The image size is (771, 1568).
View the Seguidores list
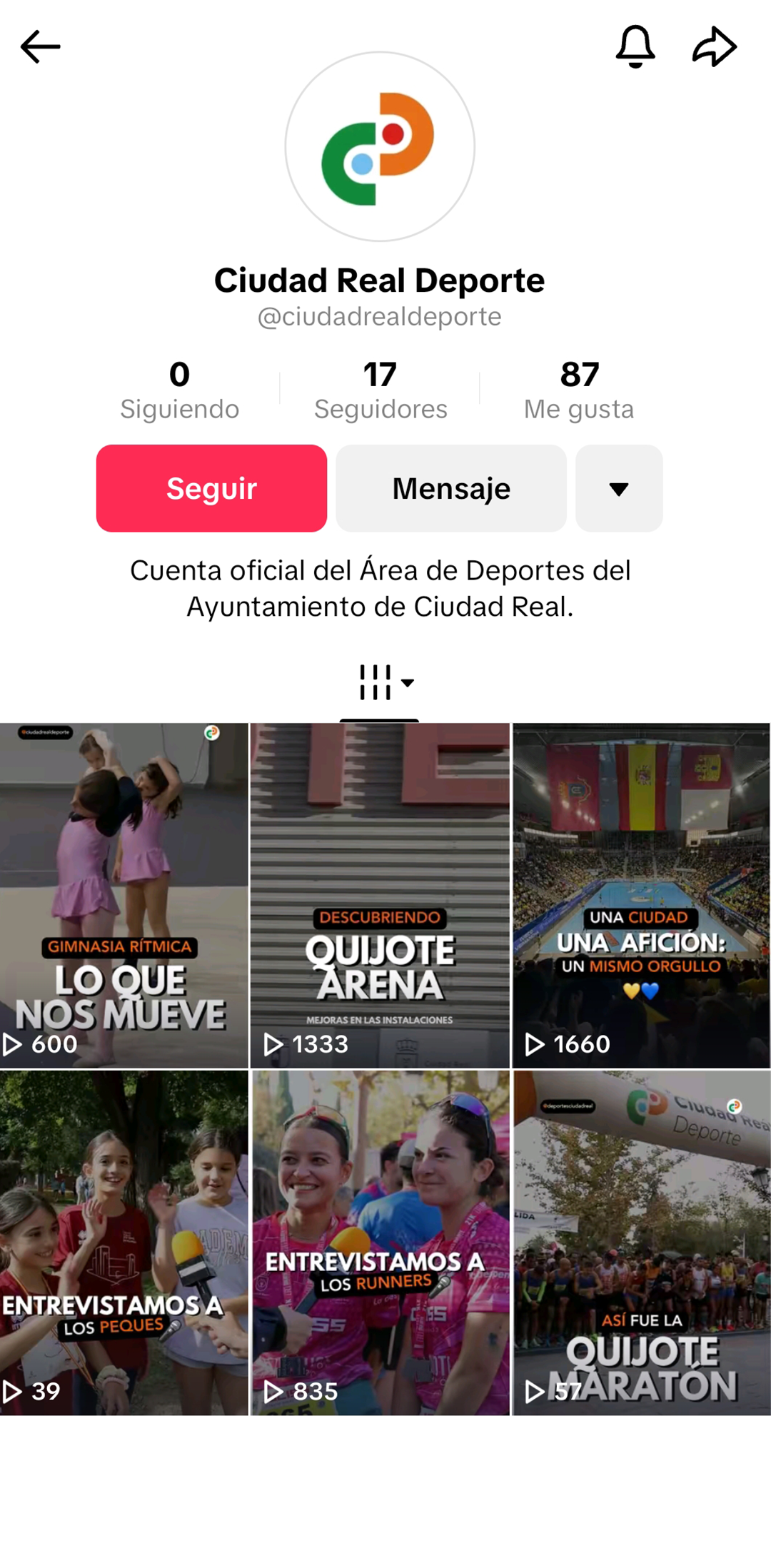[x=380, y=390]
